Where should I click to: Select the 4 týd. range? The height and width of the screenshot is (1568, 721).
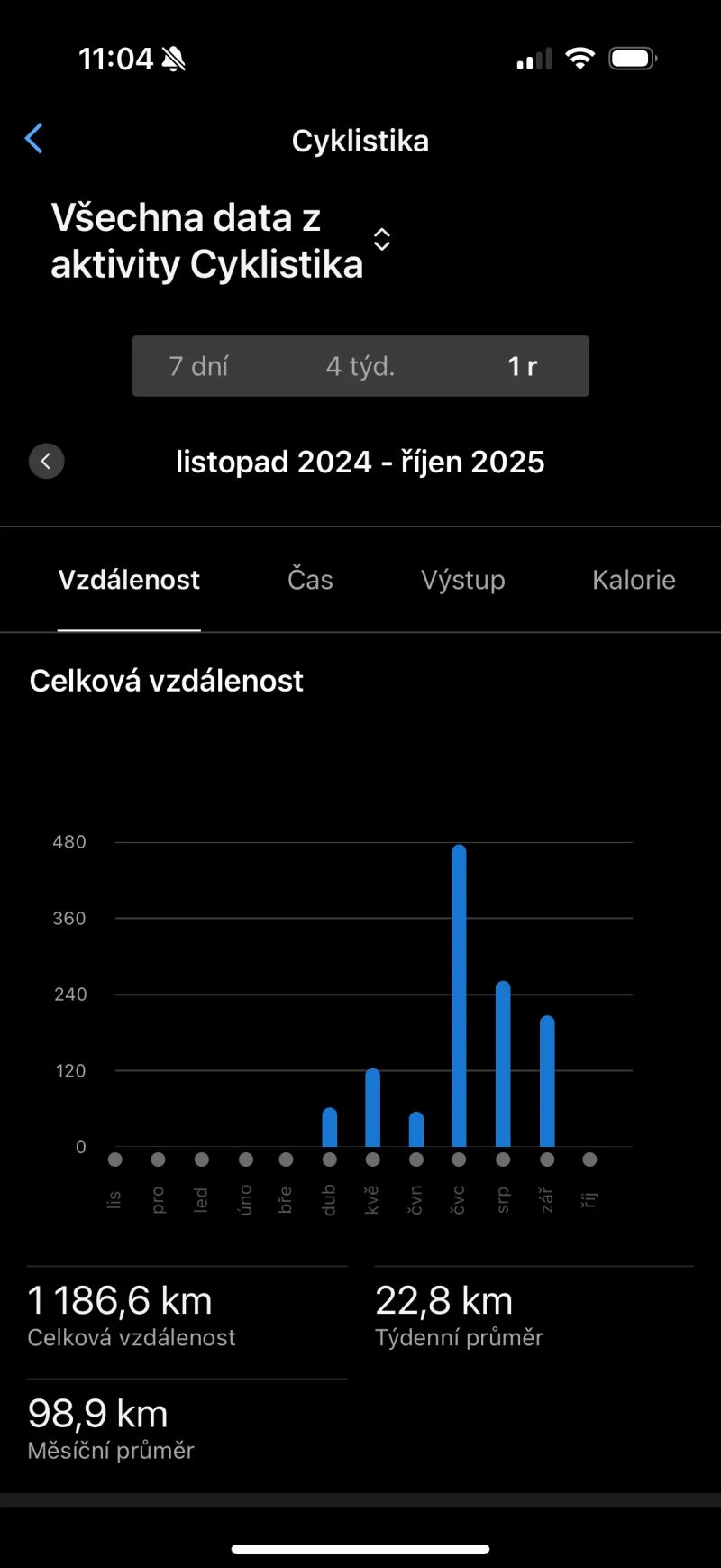360,366
